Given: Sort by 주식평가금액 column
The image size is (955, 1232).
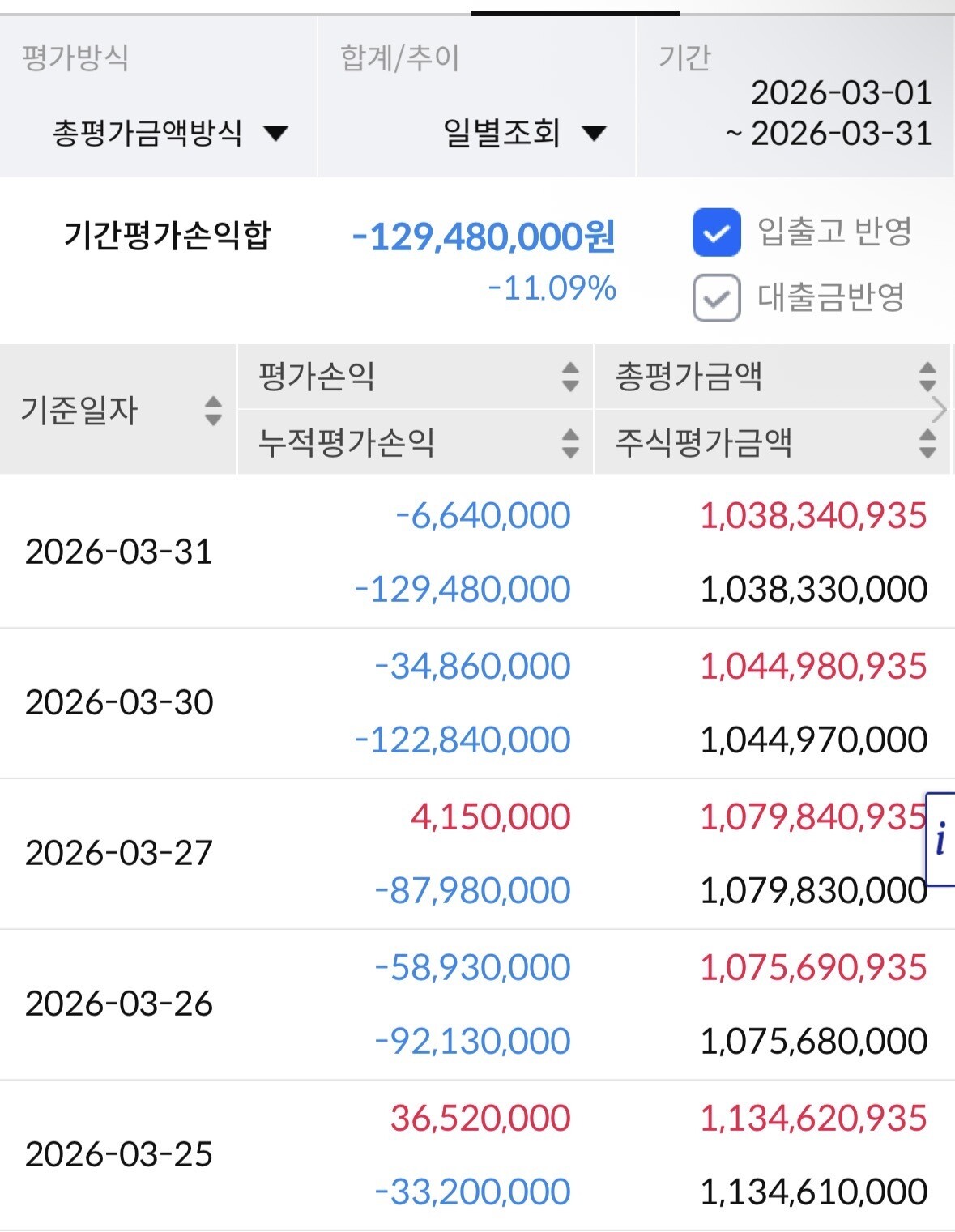Looking at the screenshot, I should pyautogui.click(x=927, y=443).
